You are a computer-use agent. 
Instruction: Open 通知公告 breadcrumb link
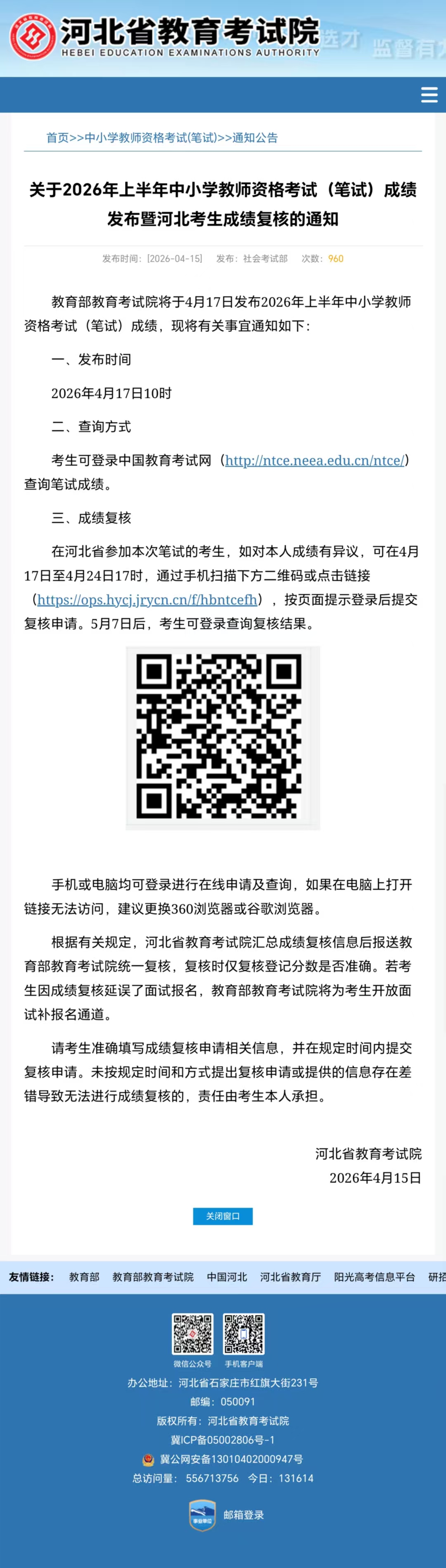tap(255, 137)
